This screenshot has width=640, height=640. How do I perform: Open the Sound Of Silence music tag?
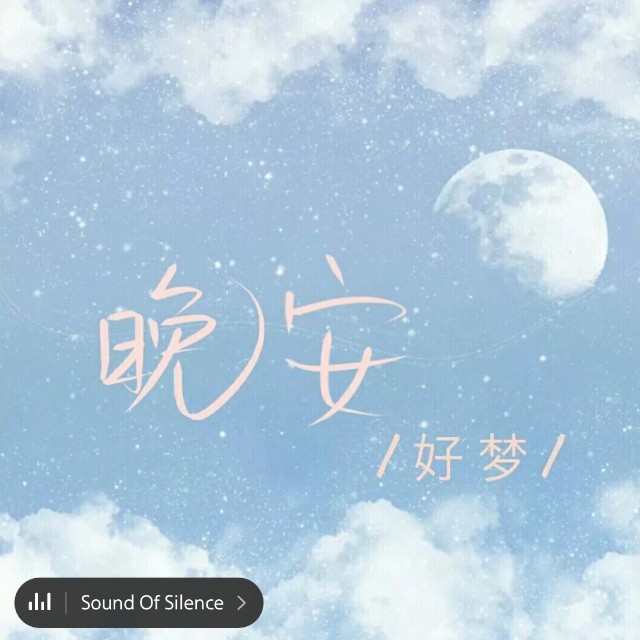coord(140,603)
